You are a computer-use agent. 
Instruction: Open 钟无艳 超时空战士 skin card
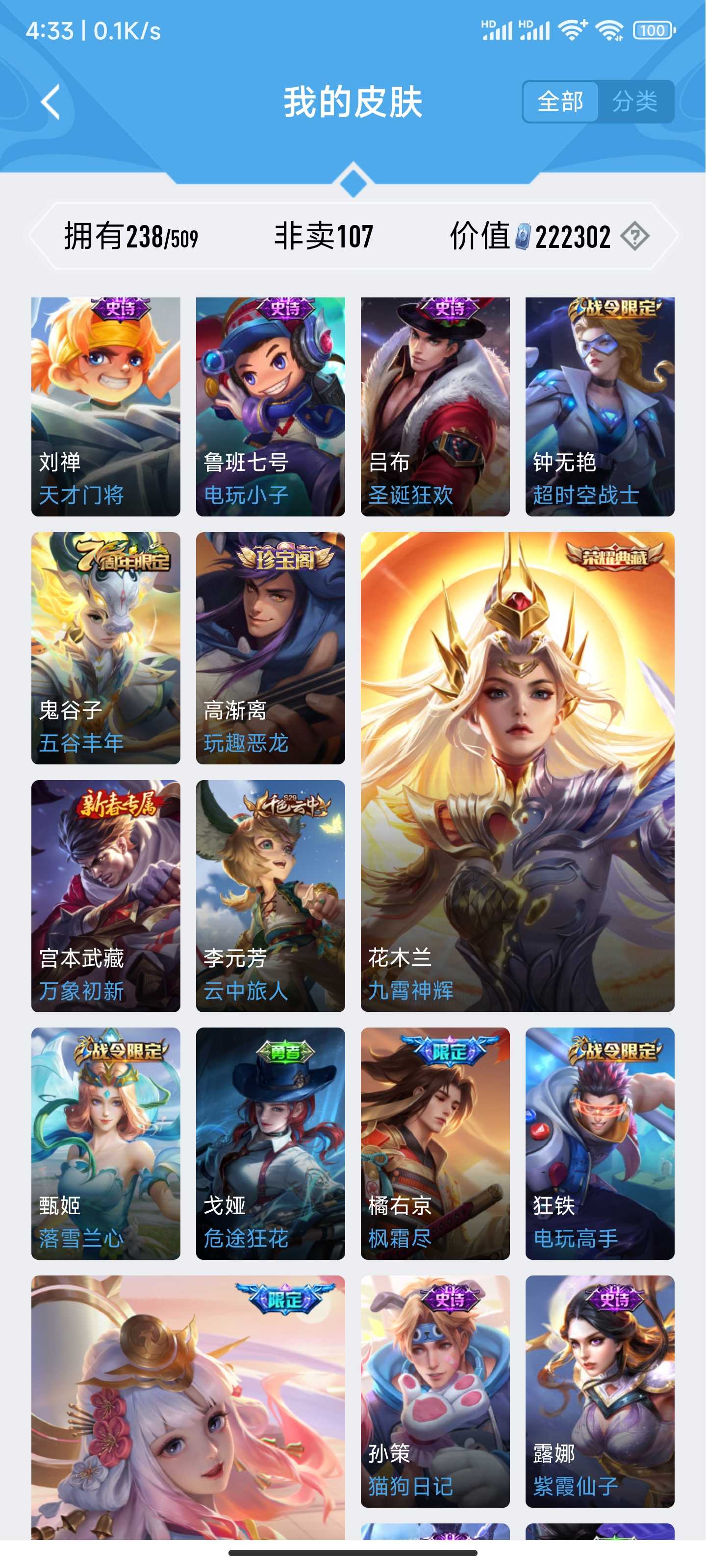pyautogui.click(x=600, y=407)
